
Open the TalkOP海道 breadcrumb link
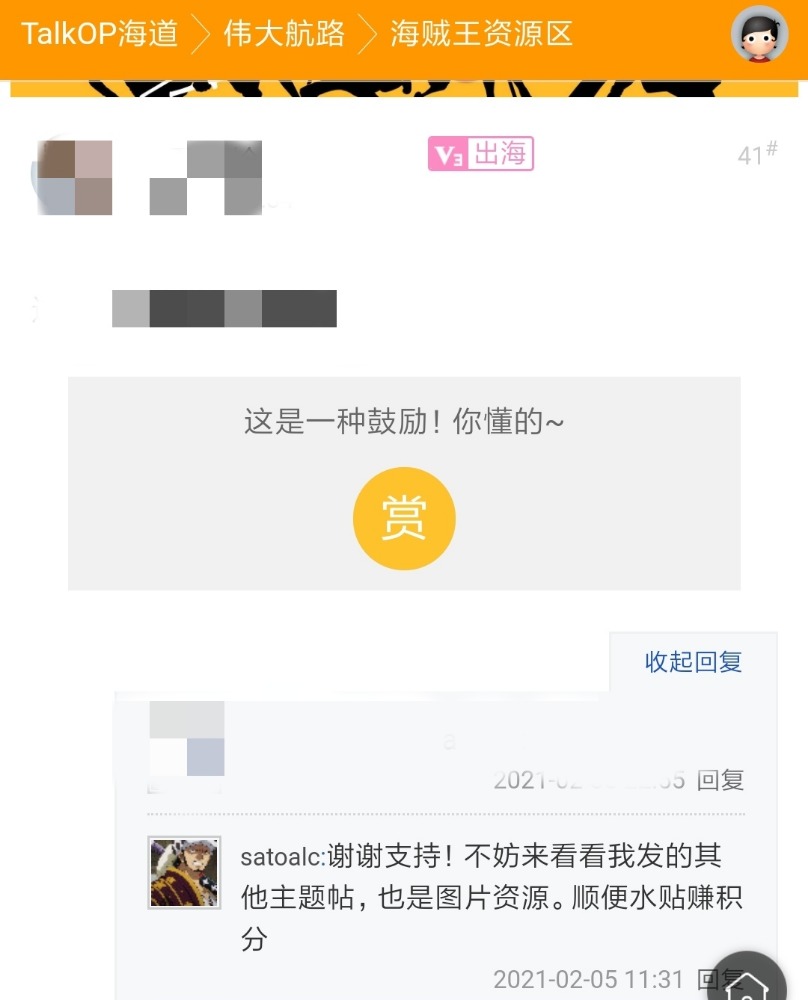[x=99, y=34]
